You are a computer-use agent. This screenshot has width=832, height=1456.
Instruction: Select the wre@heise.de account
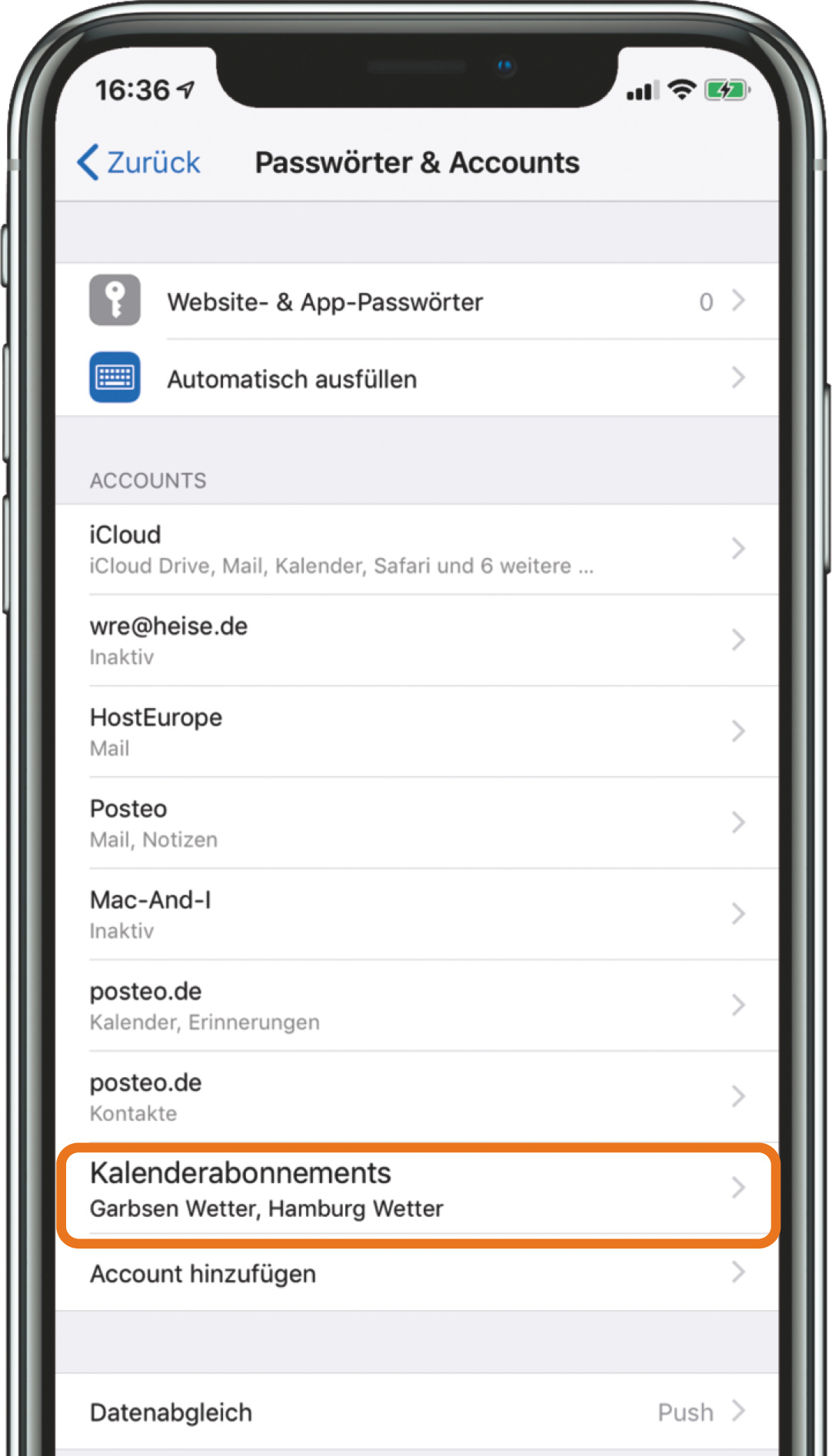point(415,640)
